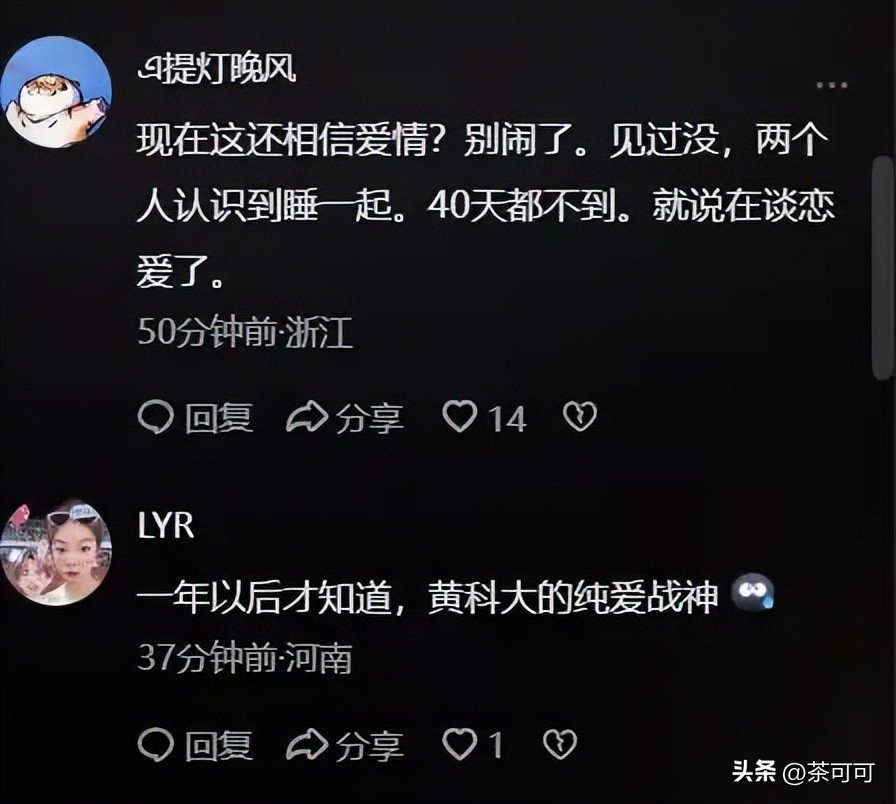Dislike 提灯晚风's comment with broken heart
Viewport: 896px width, 804px height.
pos(580,417)
